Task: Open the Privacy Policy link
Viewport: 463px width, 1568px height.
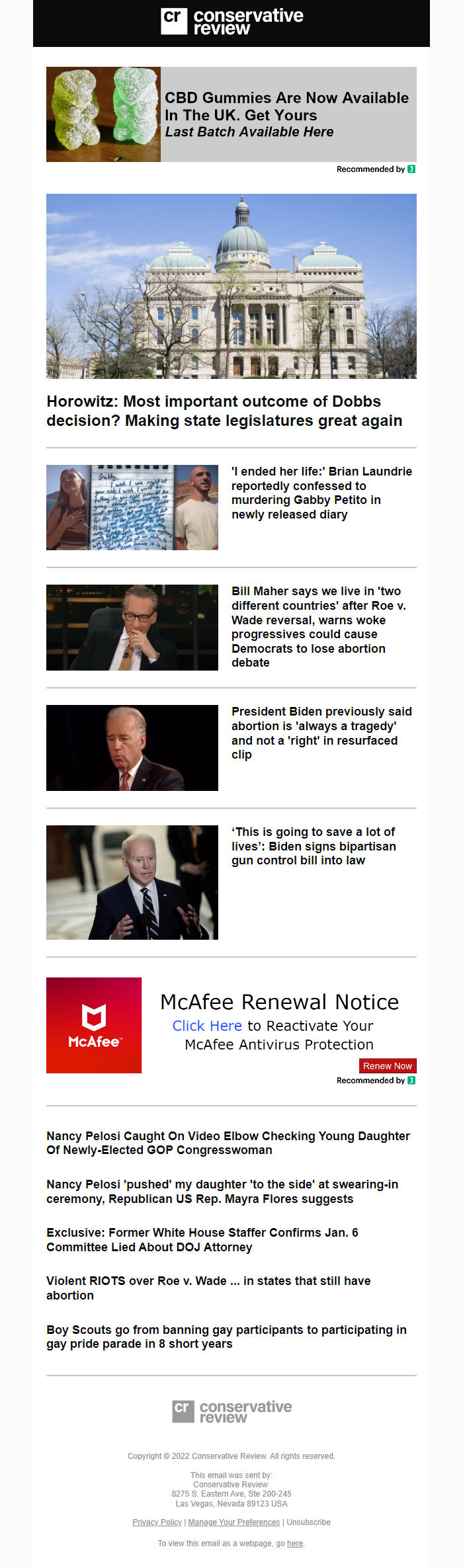Action: 157,1522
